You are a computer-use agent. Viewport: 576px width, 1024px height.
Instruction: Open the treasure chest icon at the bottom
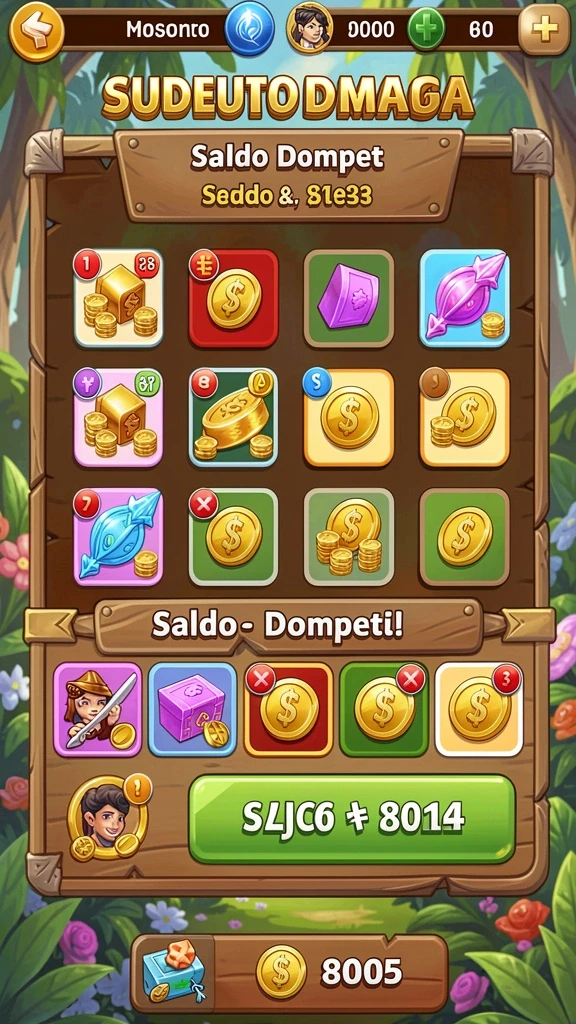click(174, 971)
